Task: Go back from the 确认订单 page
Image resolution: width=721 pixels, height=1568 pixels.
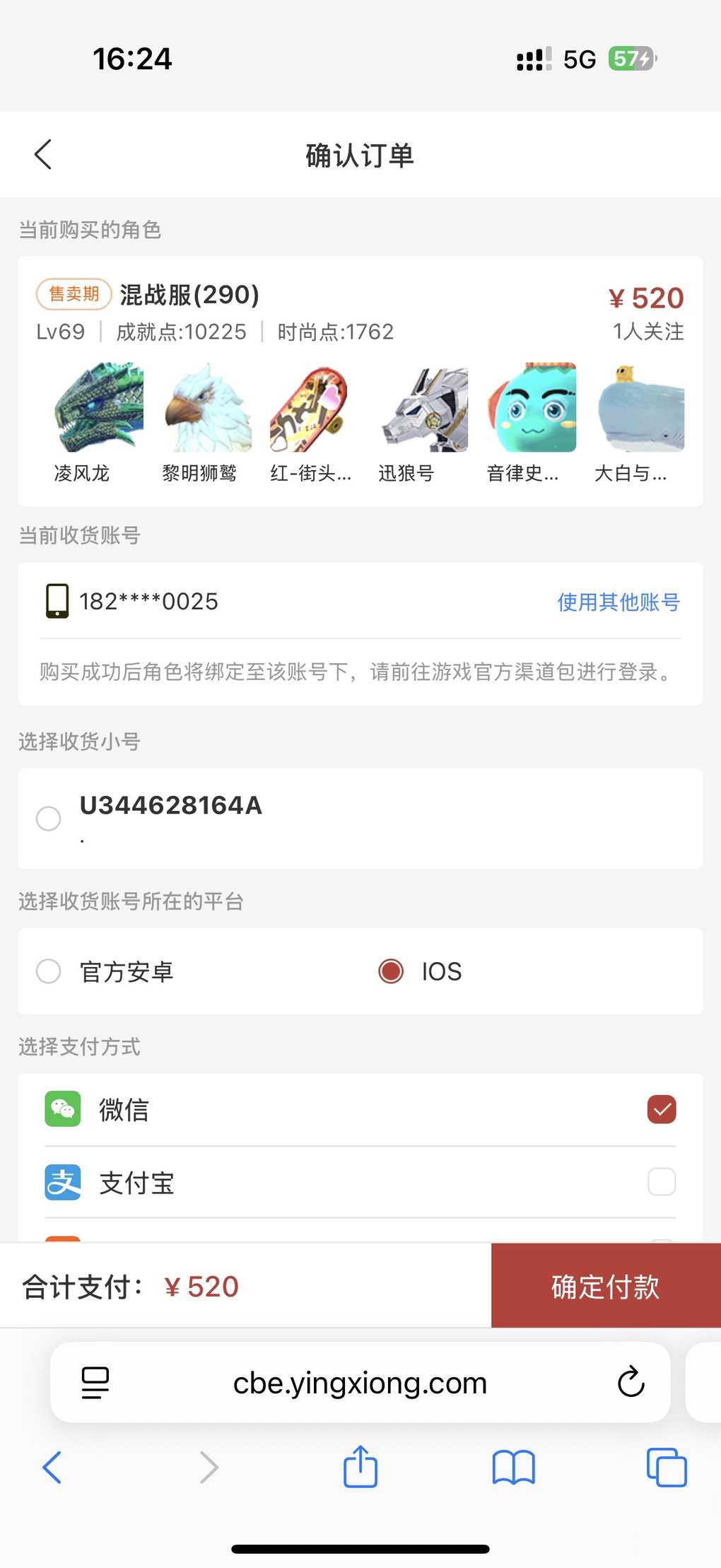Action: tap(43, 155)
